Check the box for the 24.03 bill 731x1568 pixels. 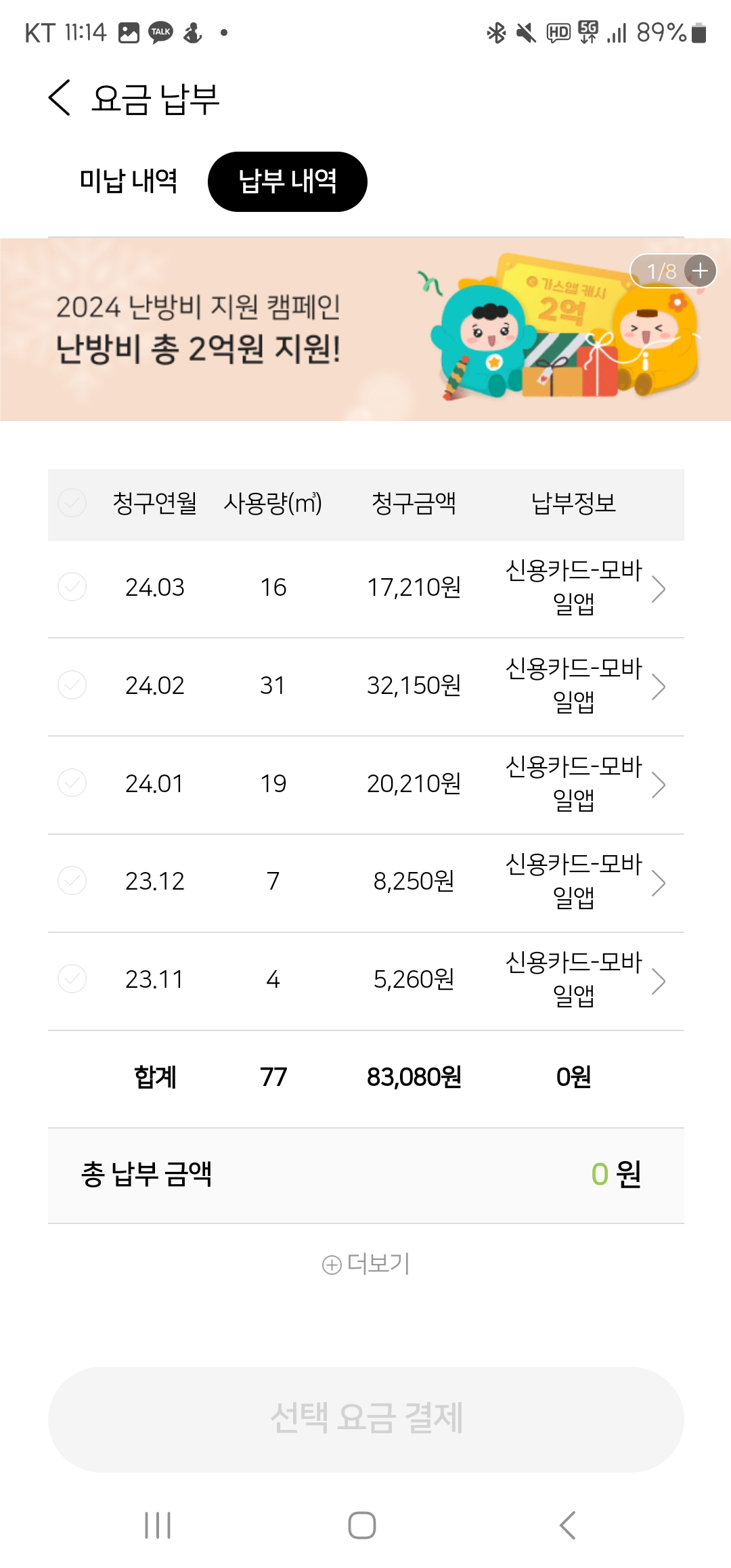pos(72,587)
